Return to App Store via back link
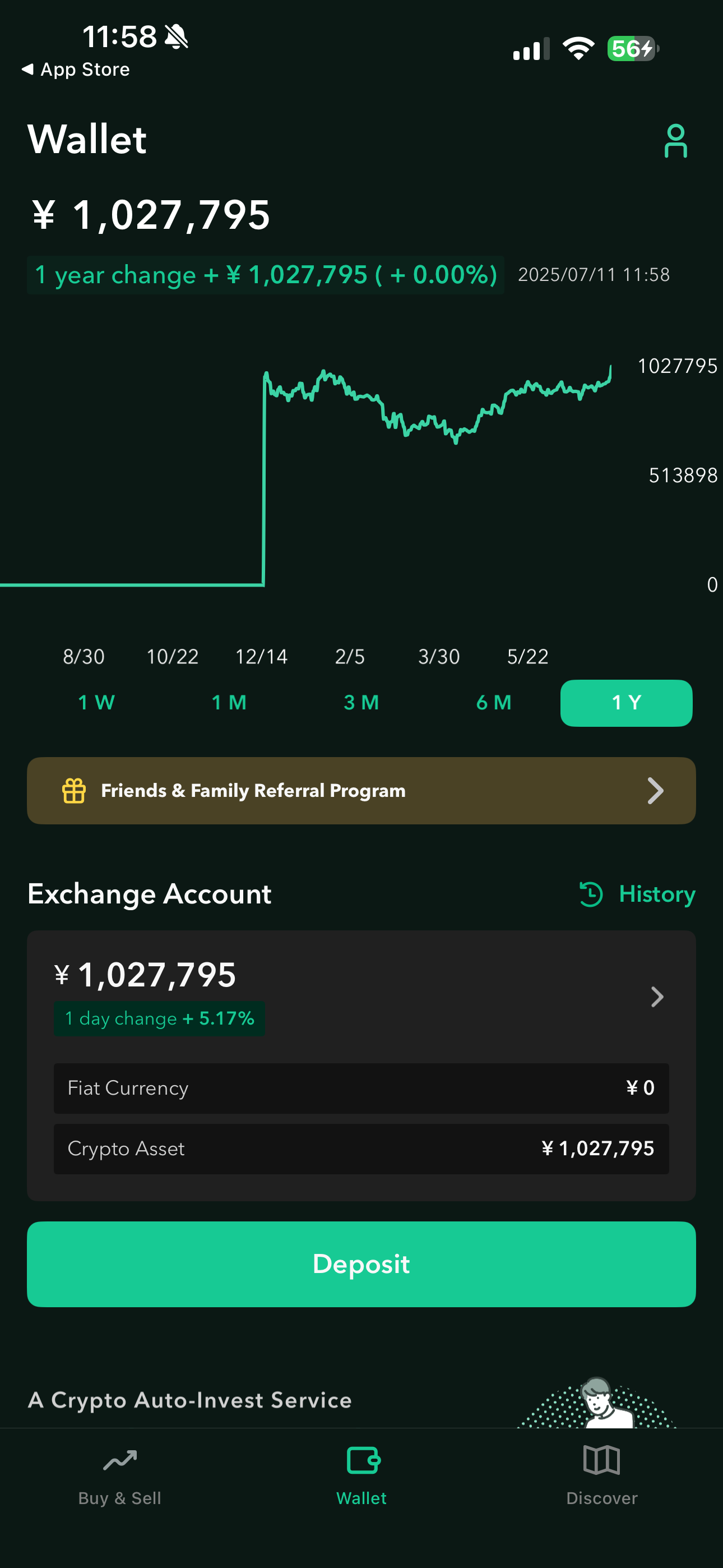Screen dimensions: 723x1568 76,70
